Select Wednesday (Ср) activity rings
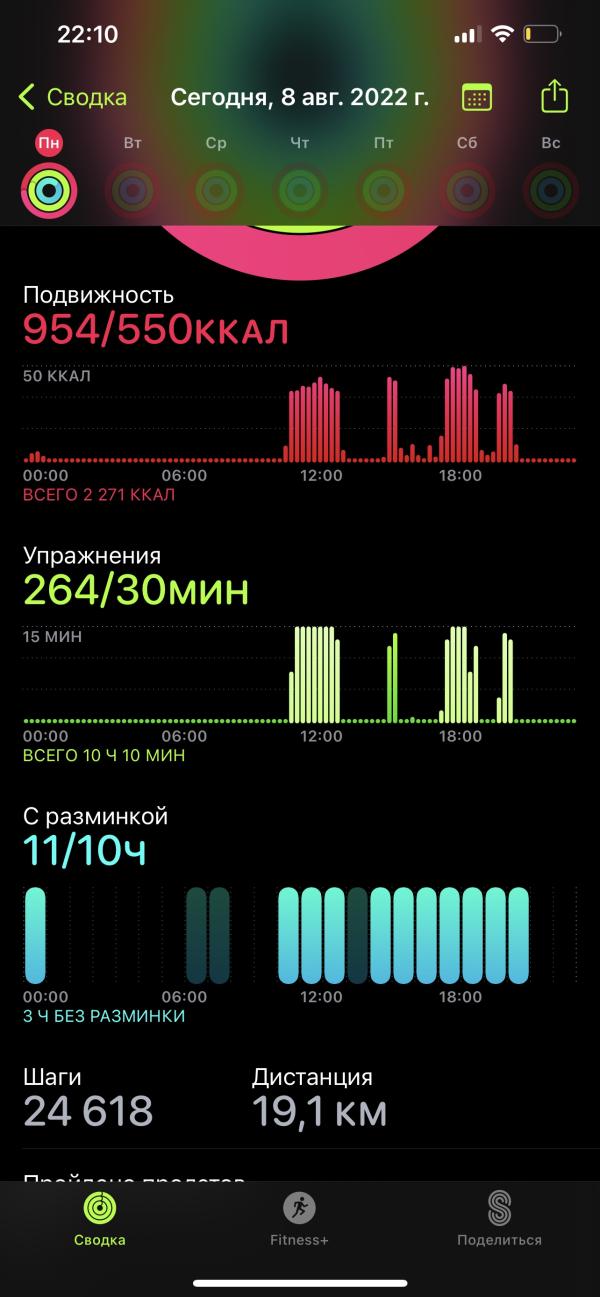This screenshot has width=600, height=1297. coord(216,186)
